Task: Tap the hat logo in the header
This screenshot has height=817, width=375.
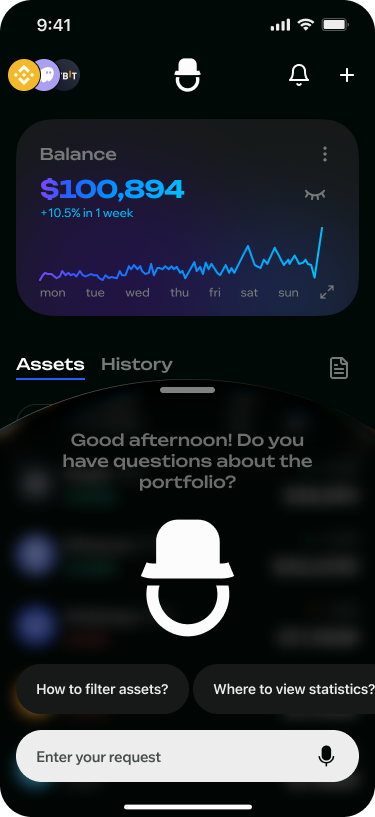Action: pos(188,75)
